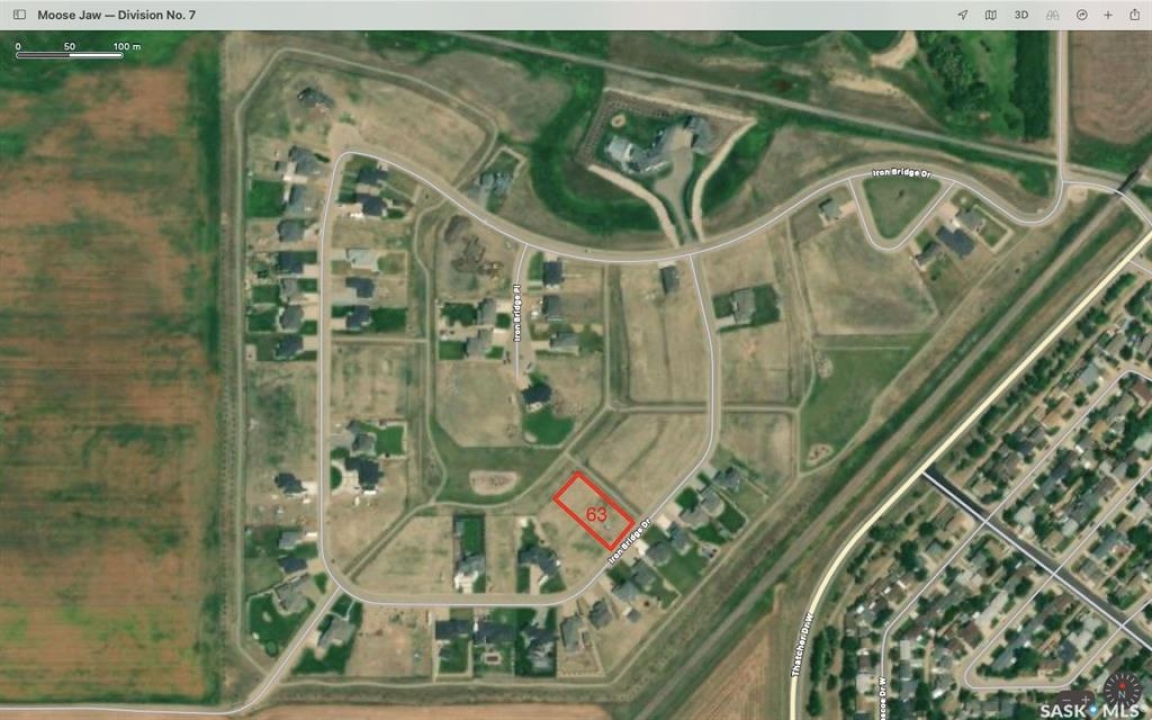The width and height of the screenshot is (1152, 720).
Task: Tap the plus icon in the toolbar
Action: coord(1108,15)
